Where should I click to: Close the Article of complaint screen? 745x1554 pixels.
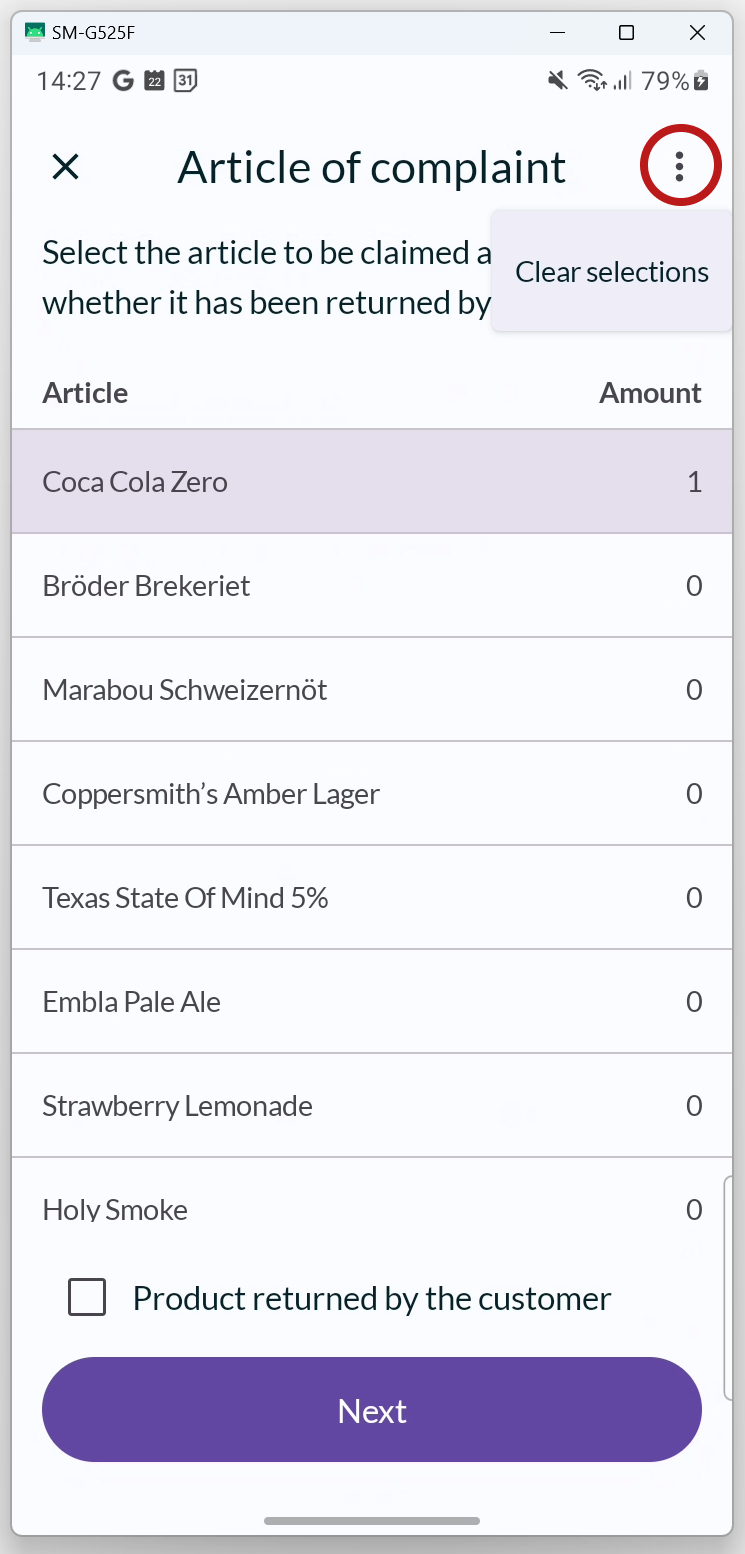coord(65,167)
